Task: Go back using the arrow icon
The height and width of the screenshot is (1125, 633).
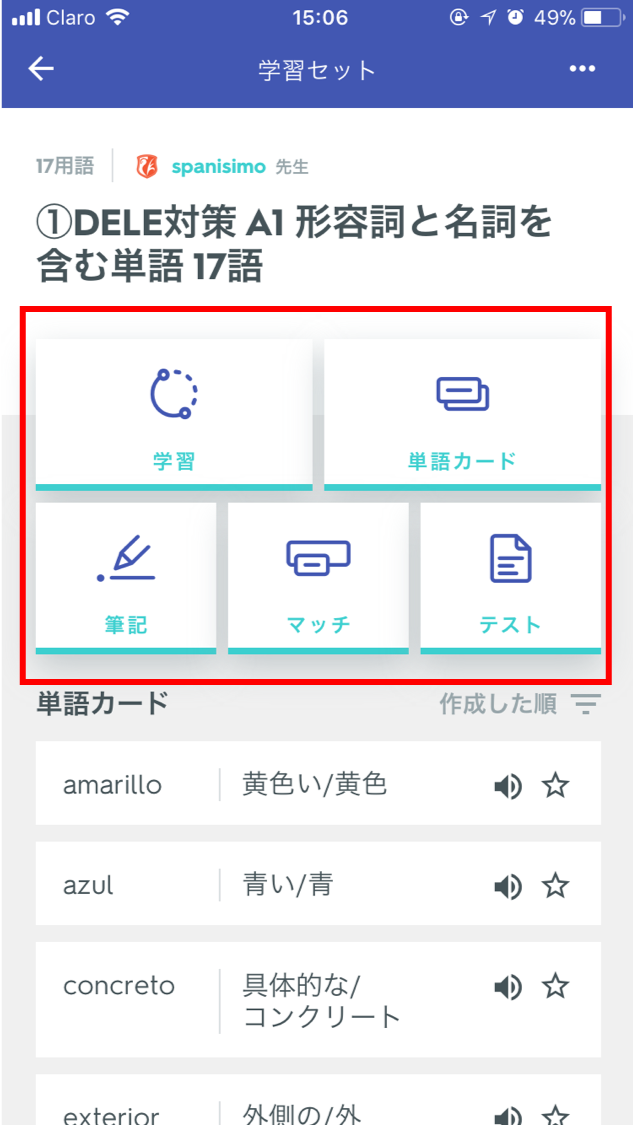Action: pyautogui.click(x=41, y=69)
